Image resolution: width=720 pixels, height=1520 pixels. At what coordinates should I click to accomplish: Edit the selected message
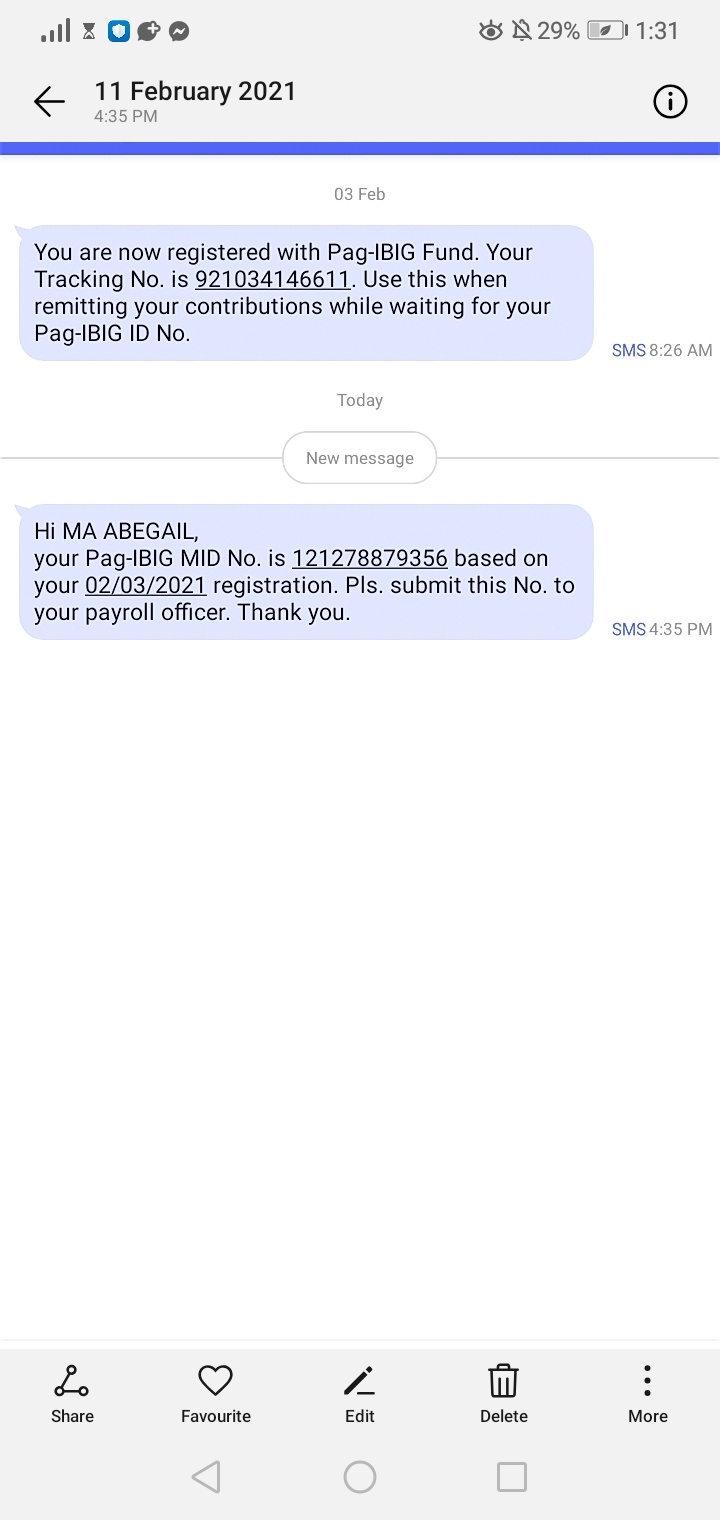pyautogui.click(x=360, y=1393)
